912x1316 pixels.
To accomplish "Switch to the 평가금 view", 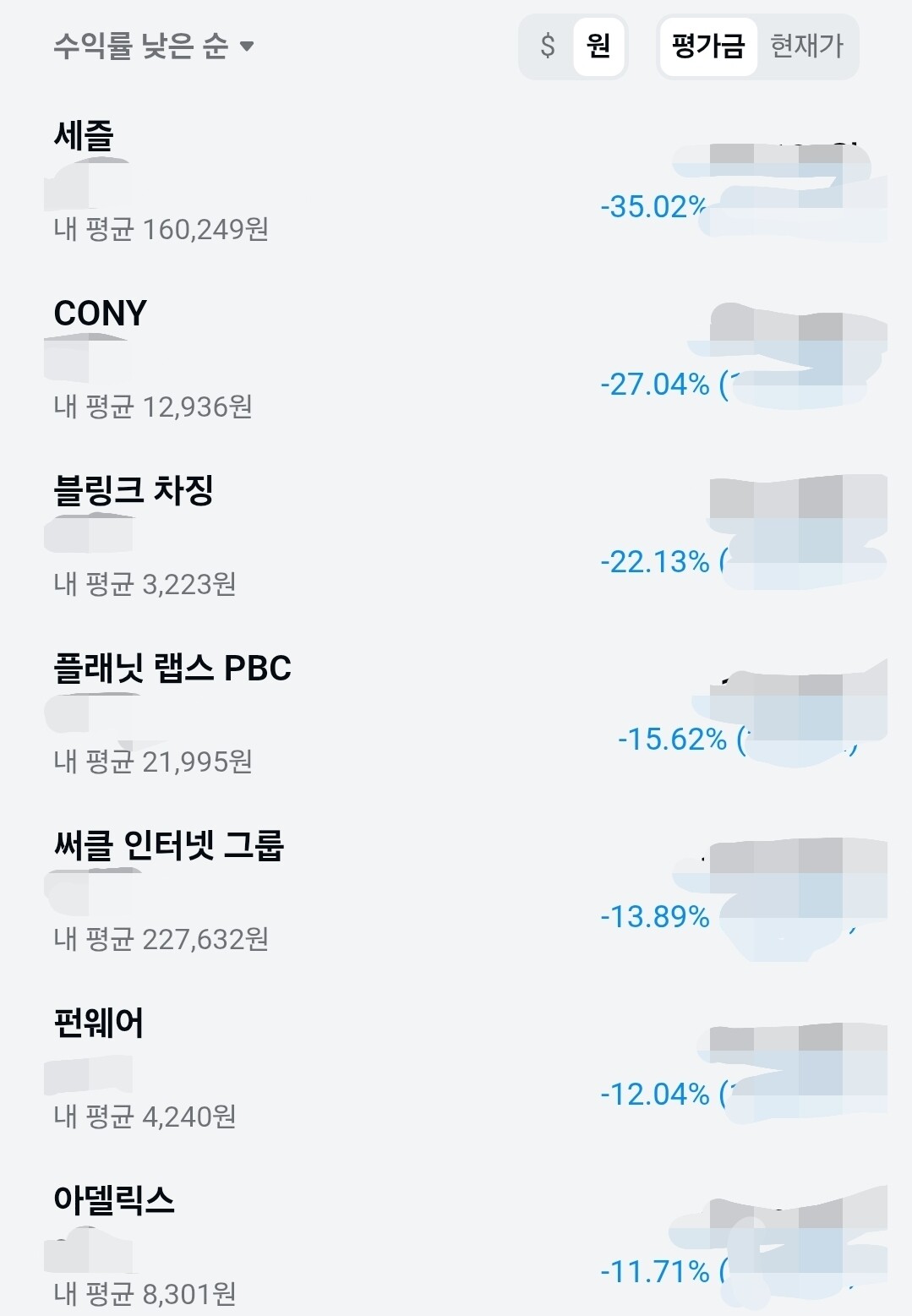I will pos(707,46).
